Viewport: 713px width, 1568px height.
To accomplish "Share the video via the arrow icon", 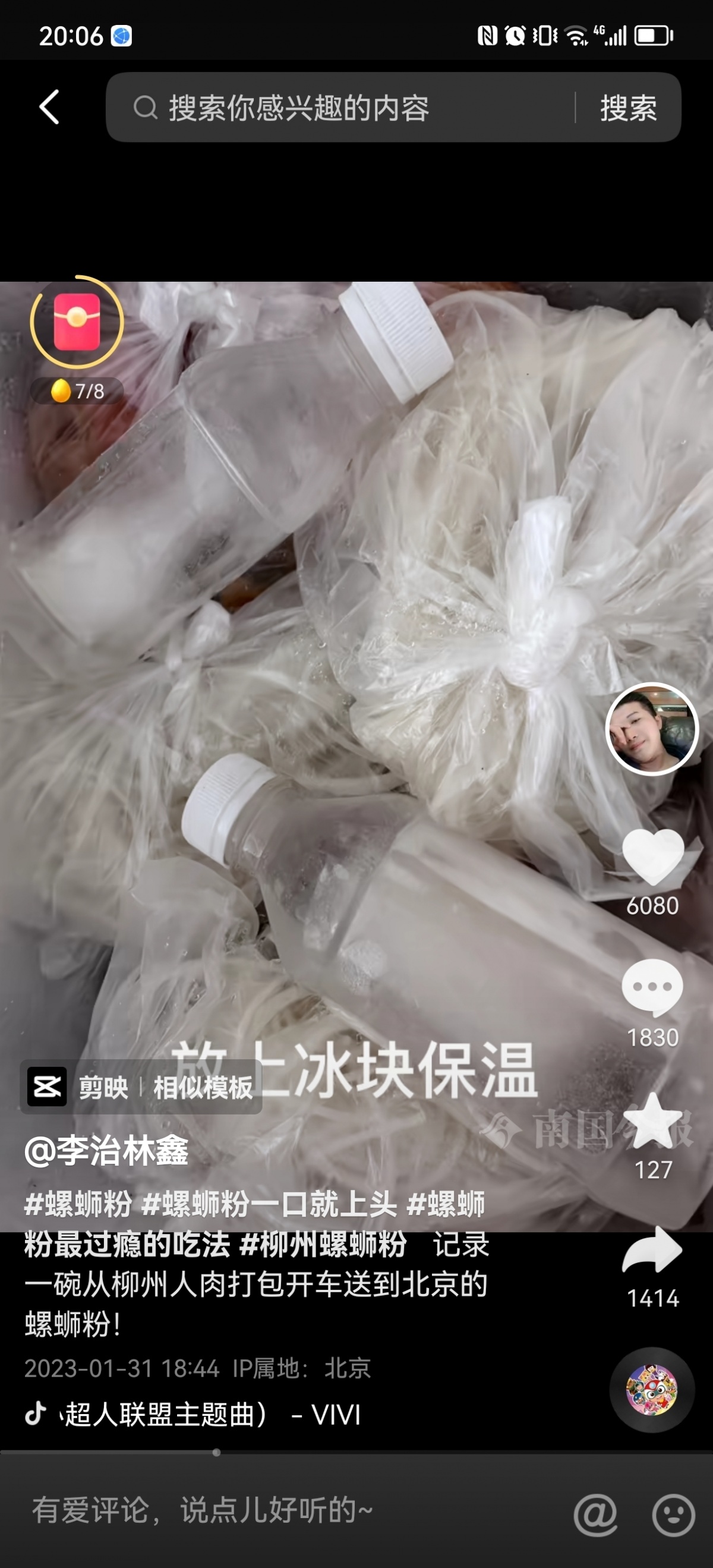I will click(x=652, y=1249).
